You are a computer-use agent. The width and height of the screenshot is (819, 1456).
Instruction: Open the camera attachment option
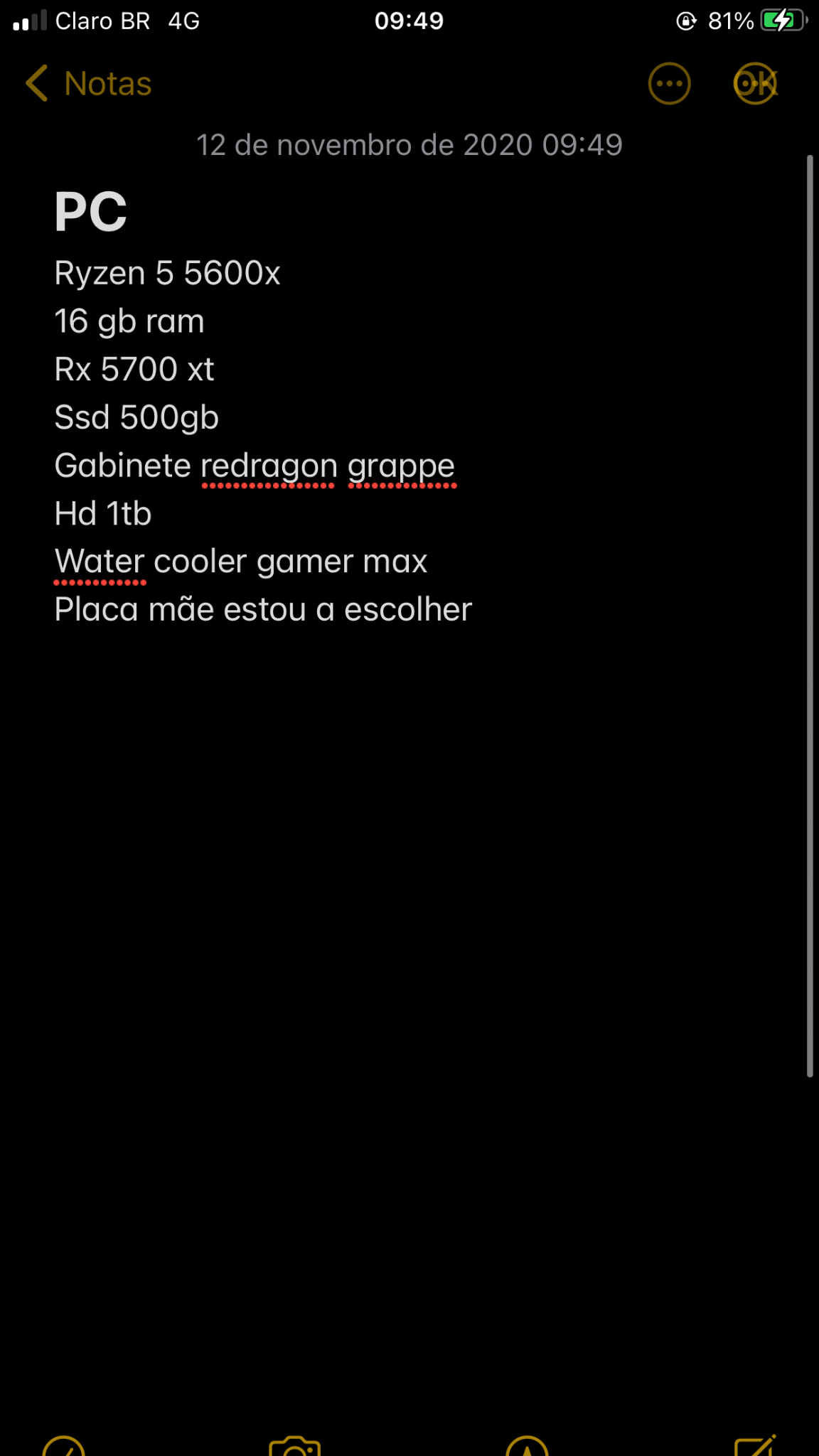pos(295,1446)
